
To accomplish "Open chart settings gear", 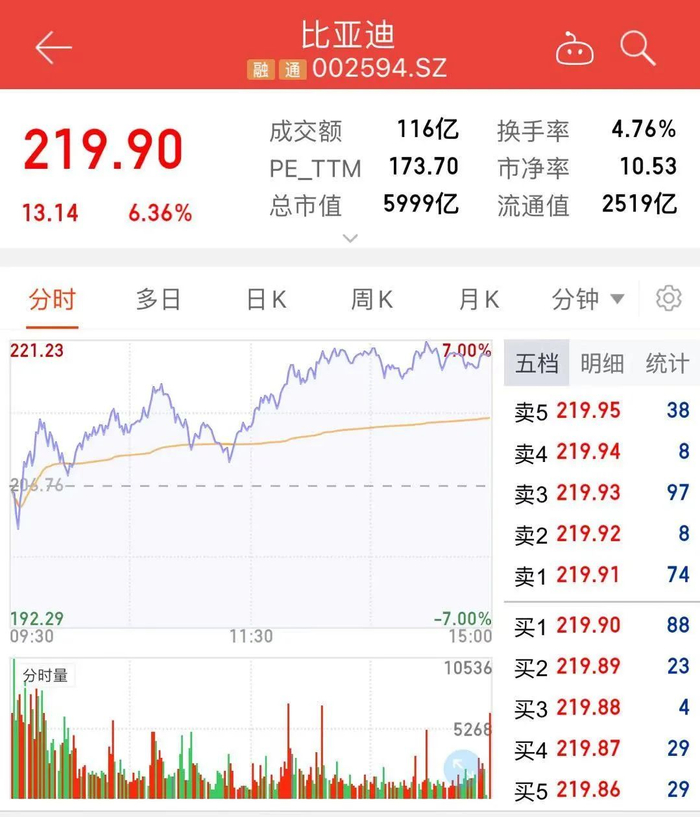I will (668, 298).
